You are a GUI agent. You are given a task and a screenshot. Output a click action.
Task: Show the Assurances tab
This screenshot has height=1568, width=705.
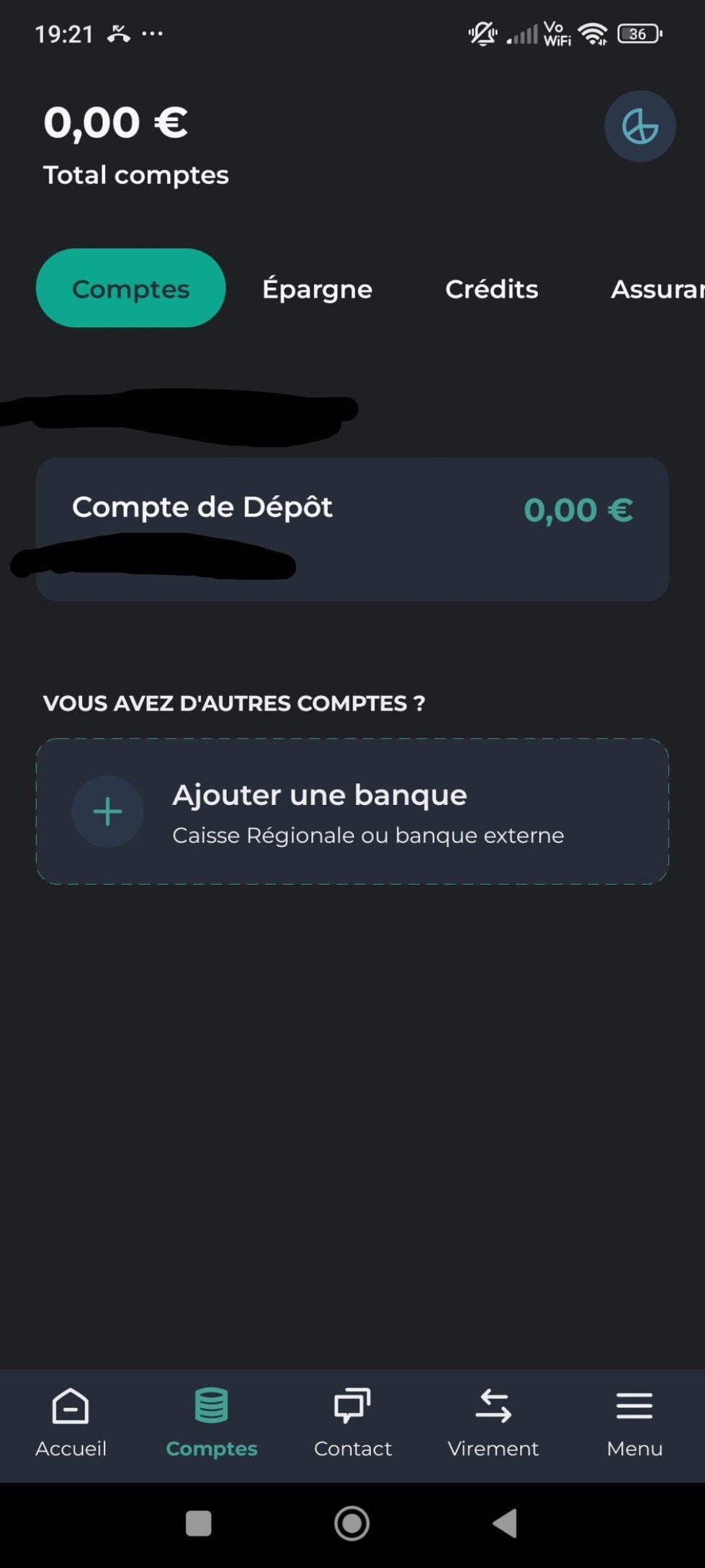[x=657, y=289]
